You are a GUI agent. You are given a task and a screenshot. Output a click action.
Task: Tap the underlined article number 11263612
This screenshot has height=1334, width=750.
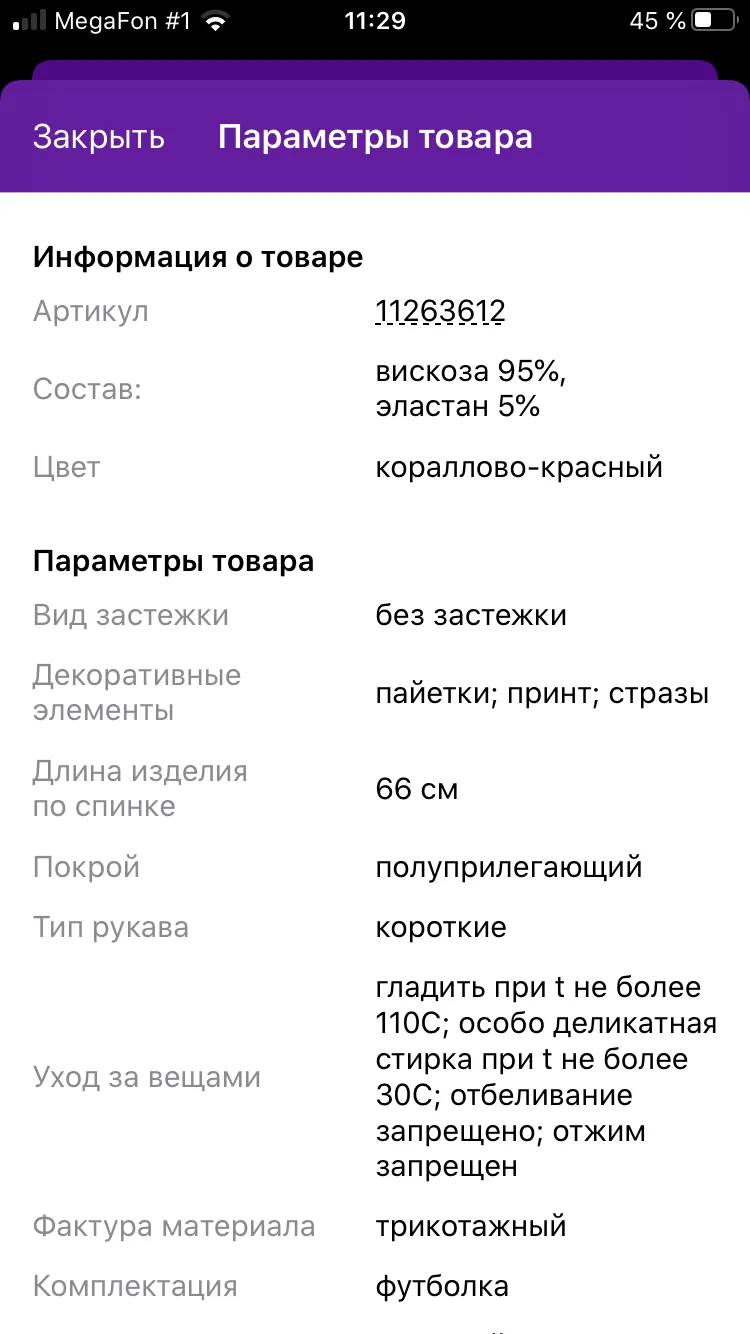(440, 312)
